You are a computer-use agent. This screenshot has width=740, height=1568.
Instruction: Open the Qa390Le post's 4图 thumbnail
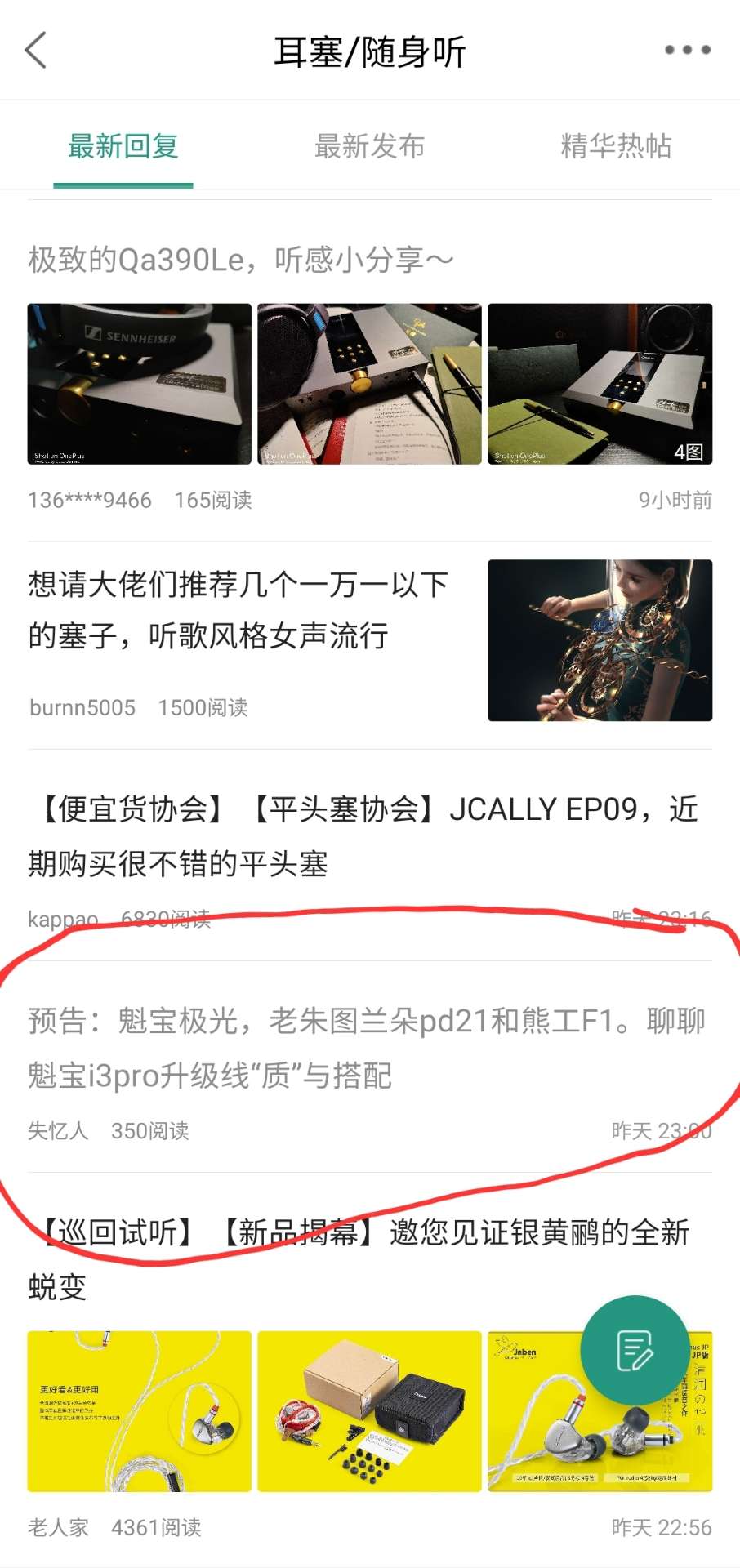[x=600, y=384]
